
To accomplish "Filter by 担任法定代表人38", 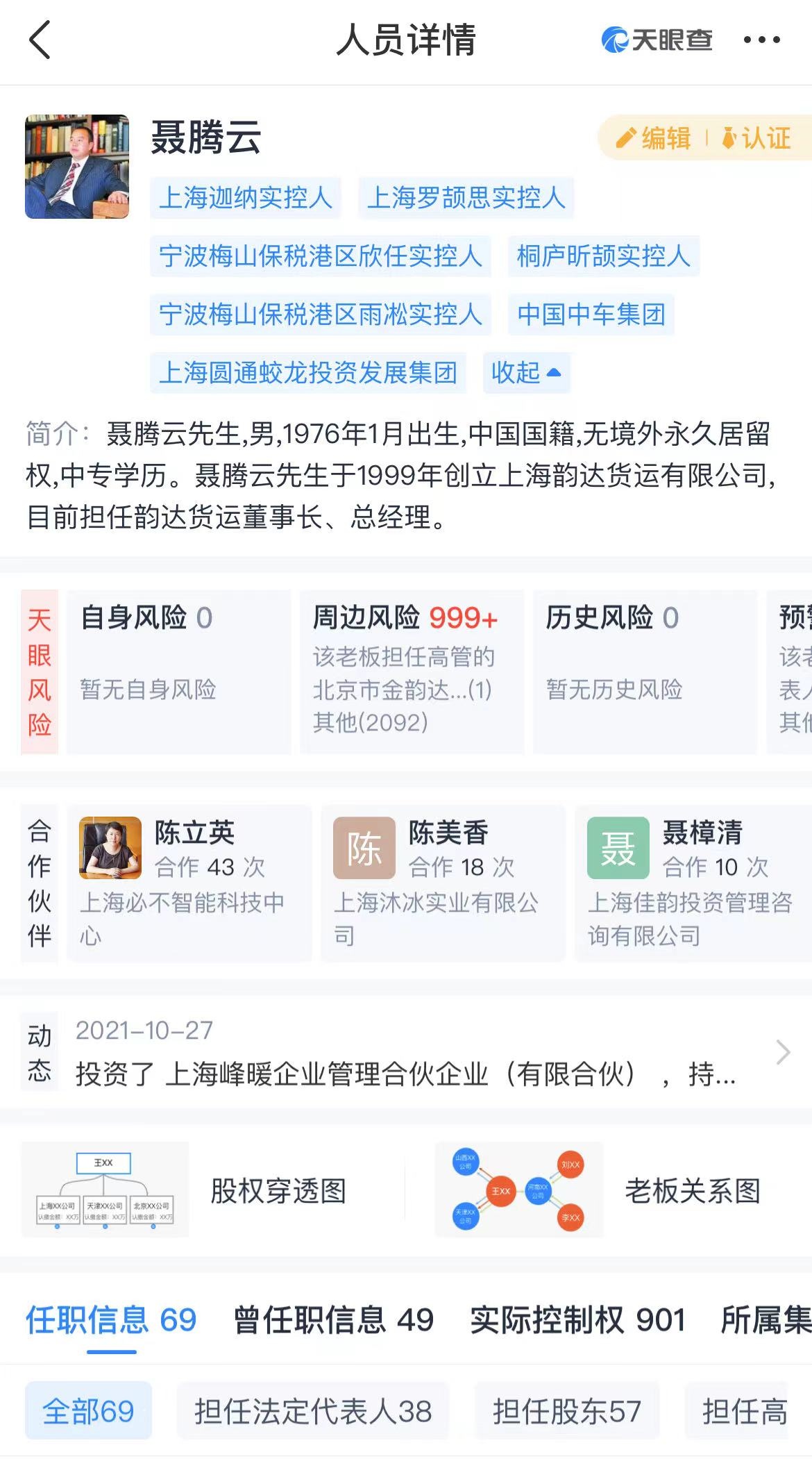I will point(312,1412).
